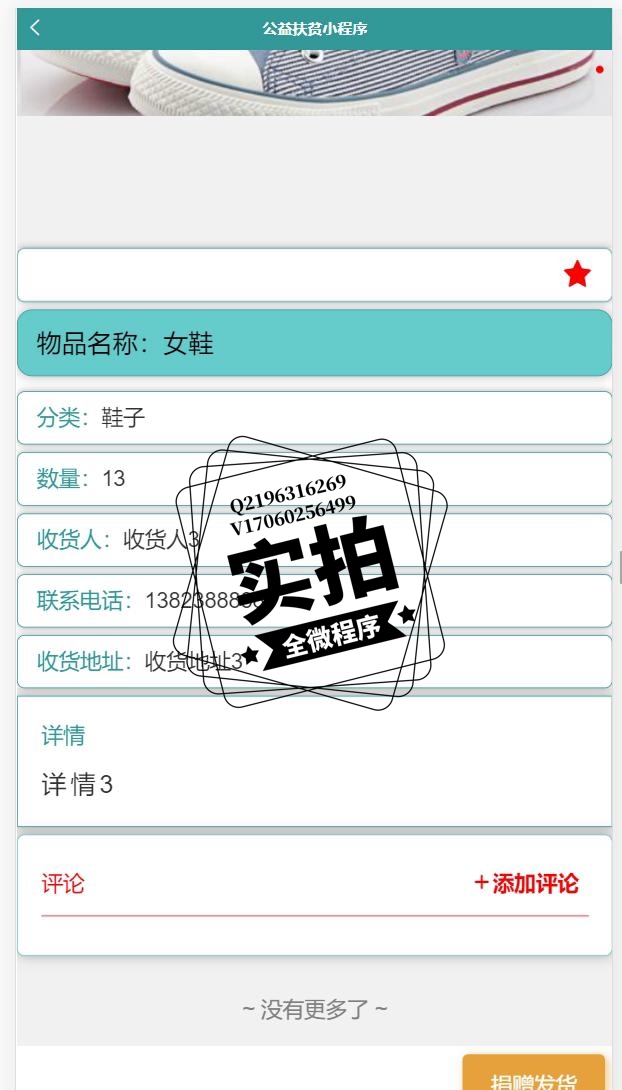
Task: Go back using the top-left arrow
Action: pyautogui.click(x=35, y=28)
